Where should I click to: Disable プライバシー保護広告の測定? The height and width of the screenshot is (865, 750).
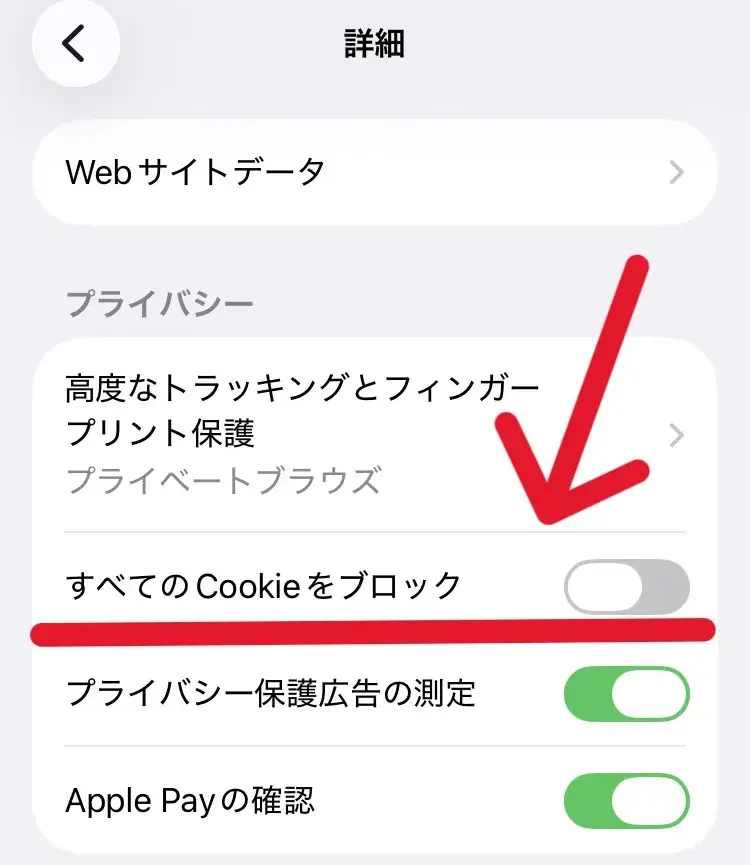pos(625,693)
